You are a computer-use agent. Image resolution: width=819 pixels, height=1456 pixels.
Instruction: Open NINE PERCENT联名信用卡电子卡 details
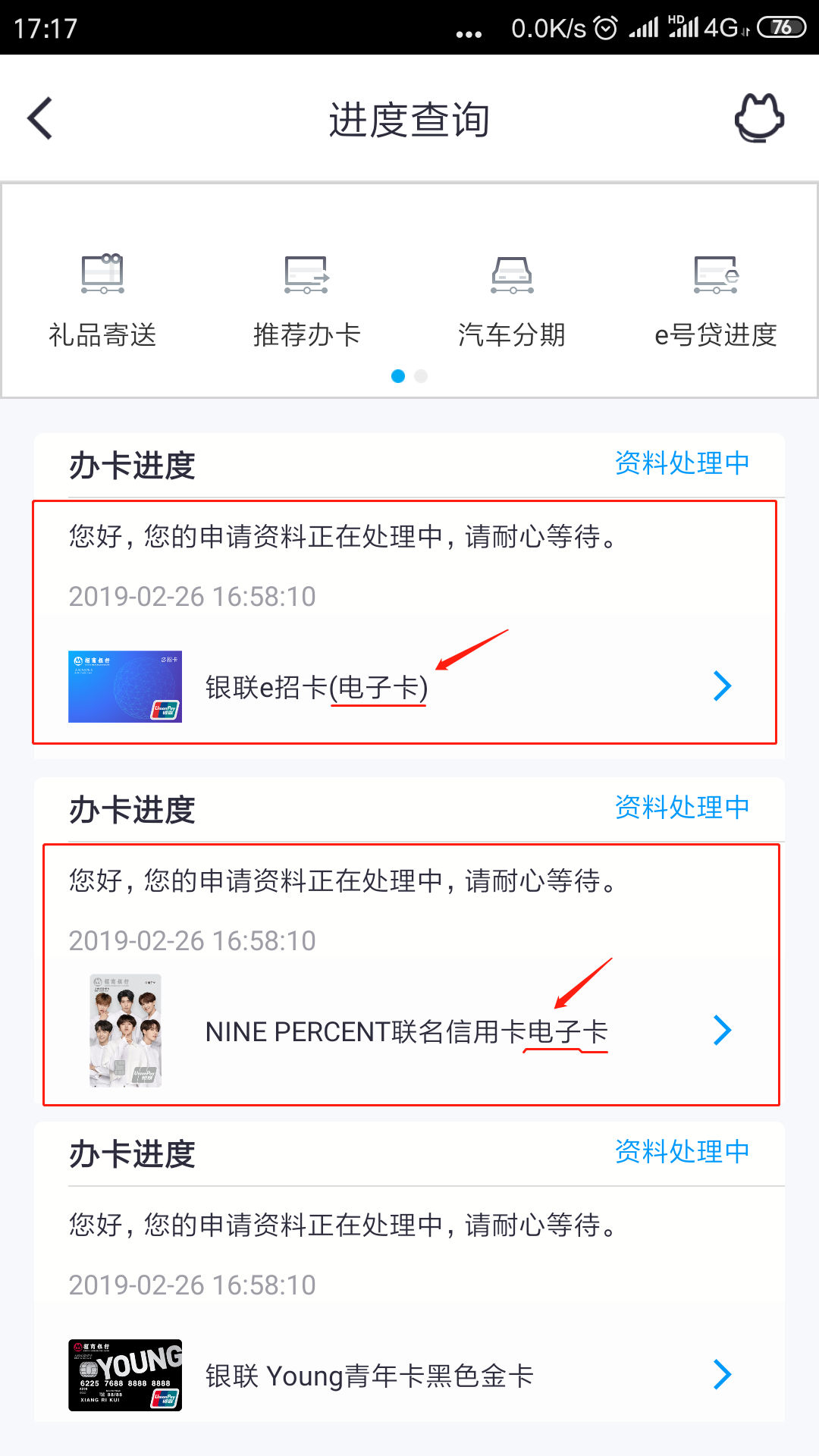(x=409, y=1031)
